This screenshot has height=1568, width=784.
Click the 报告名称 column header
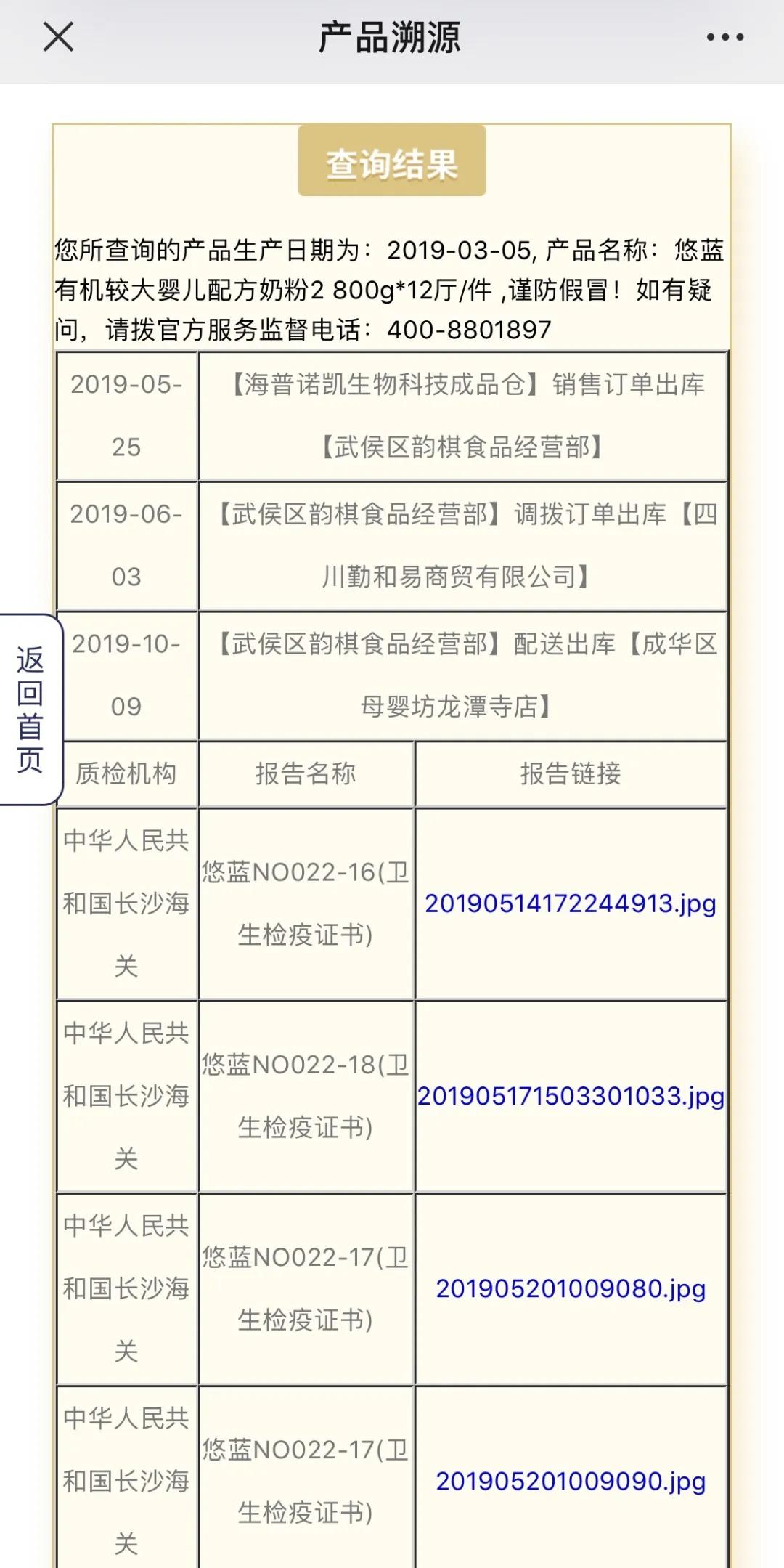[305, 773]
